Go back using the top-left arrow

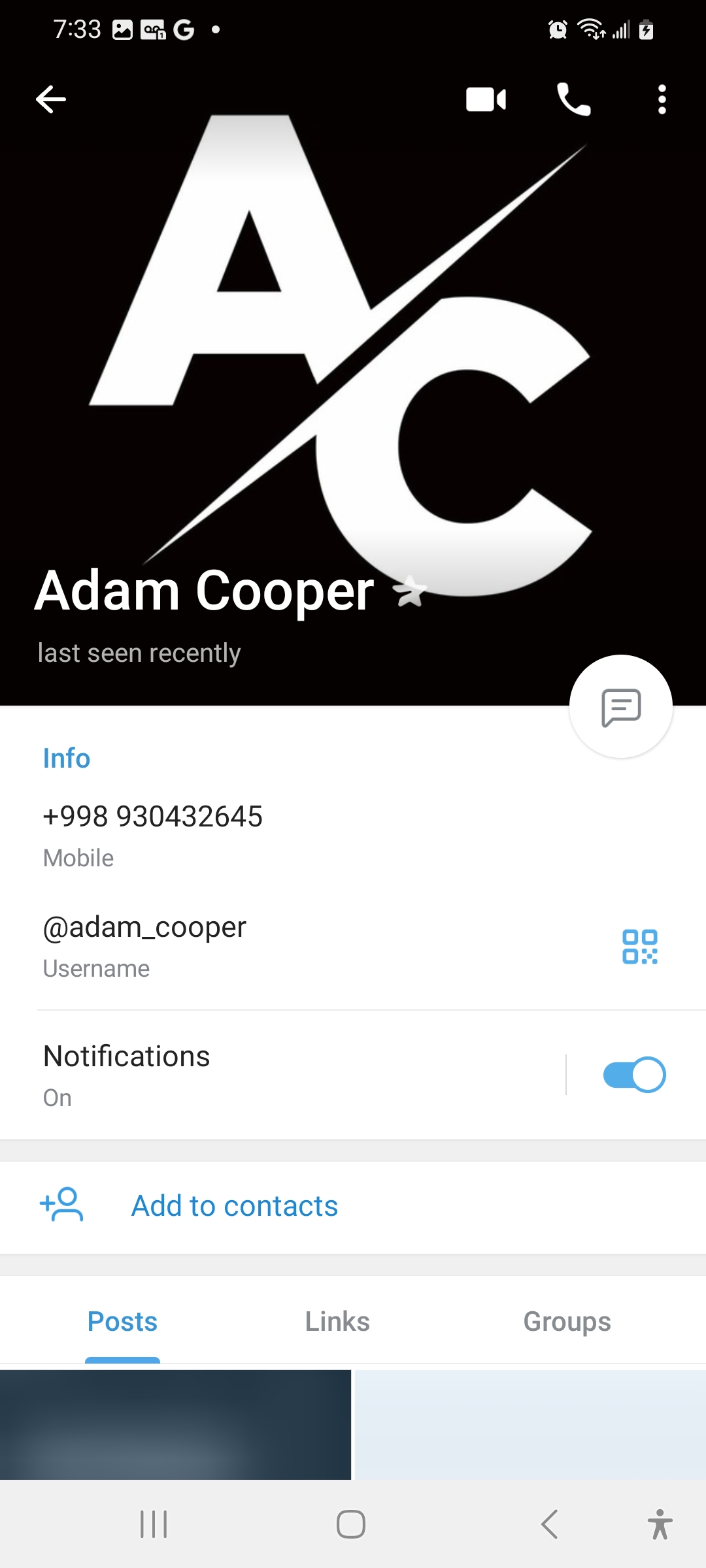[x=51, y=99]
